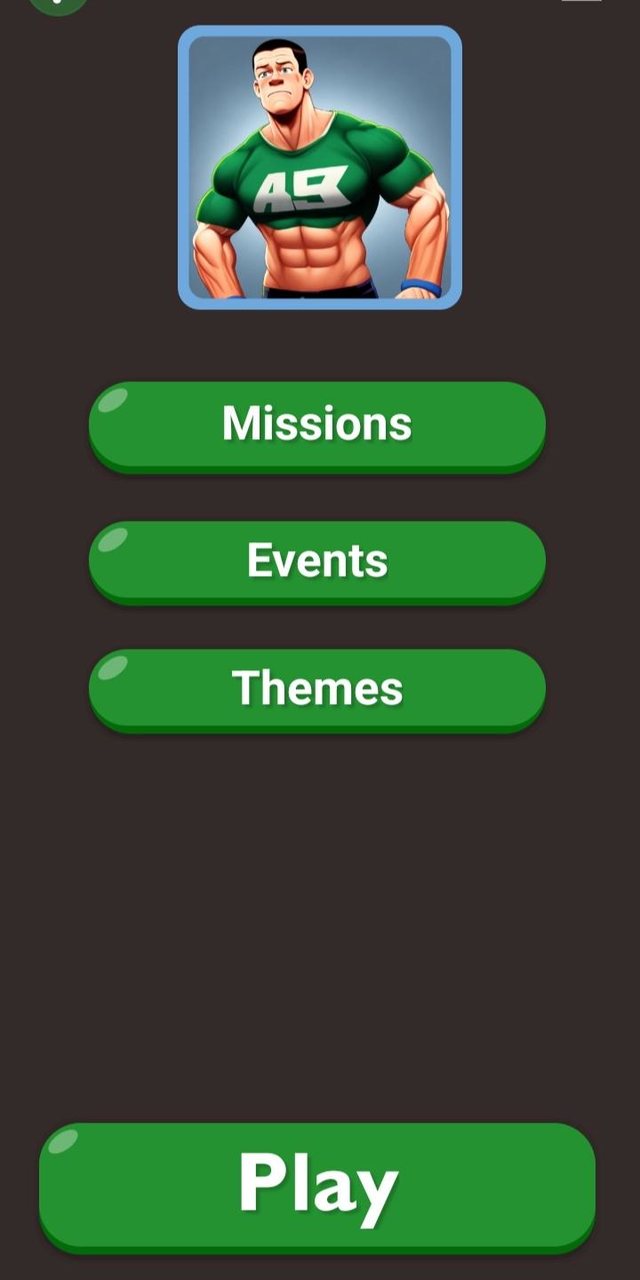
Task: Select the Themes button
Action: click(317, 688)
